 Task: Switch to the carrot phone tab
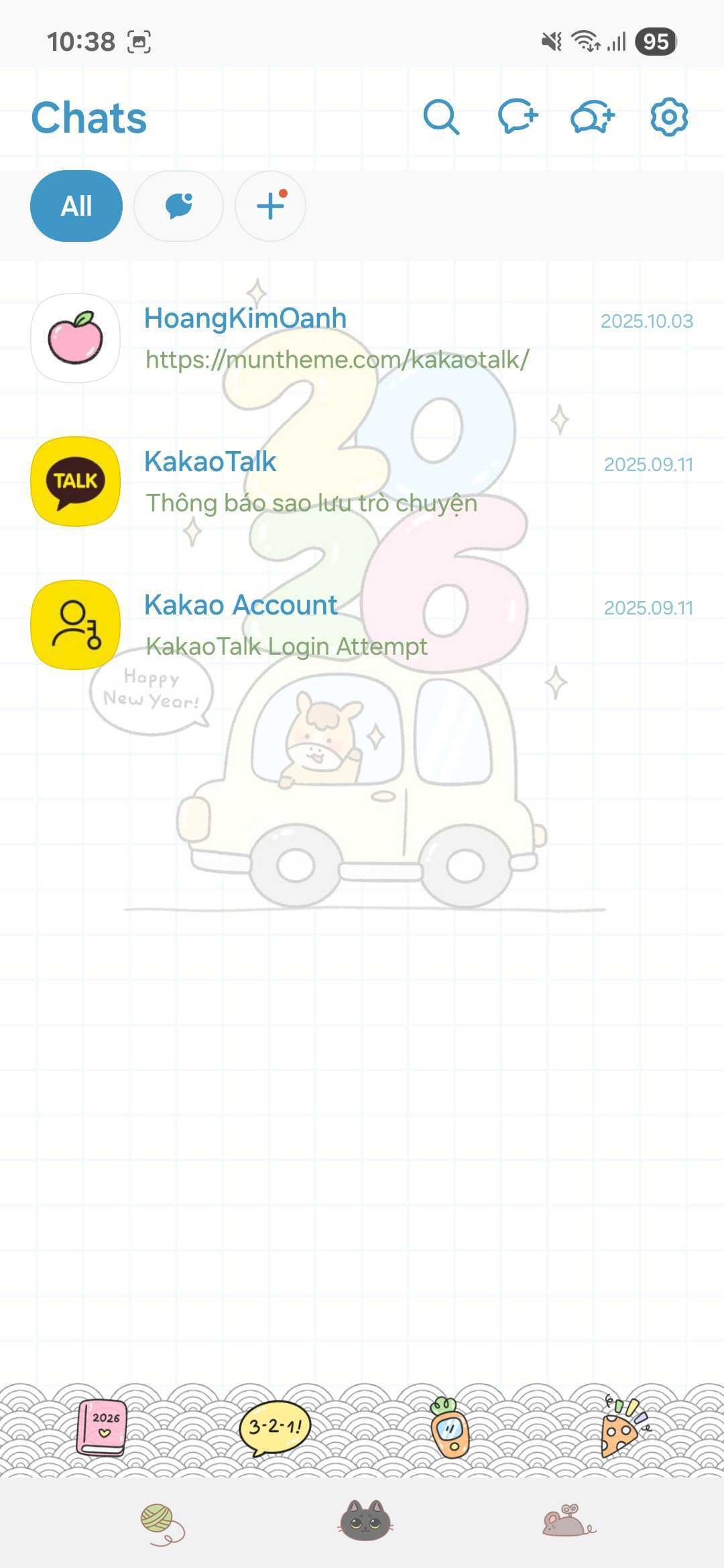pos(449,1427)
